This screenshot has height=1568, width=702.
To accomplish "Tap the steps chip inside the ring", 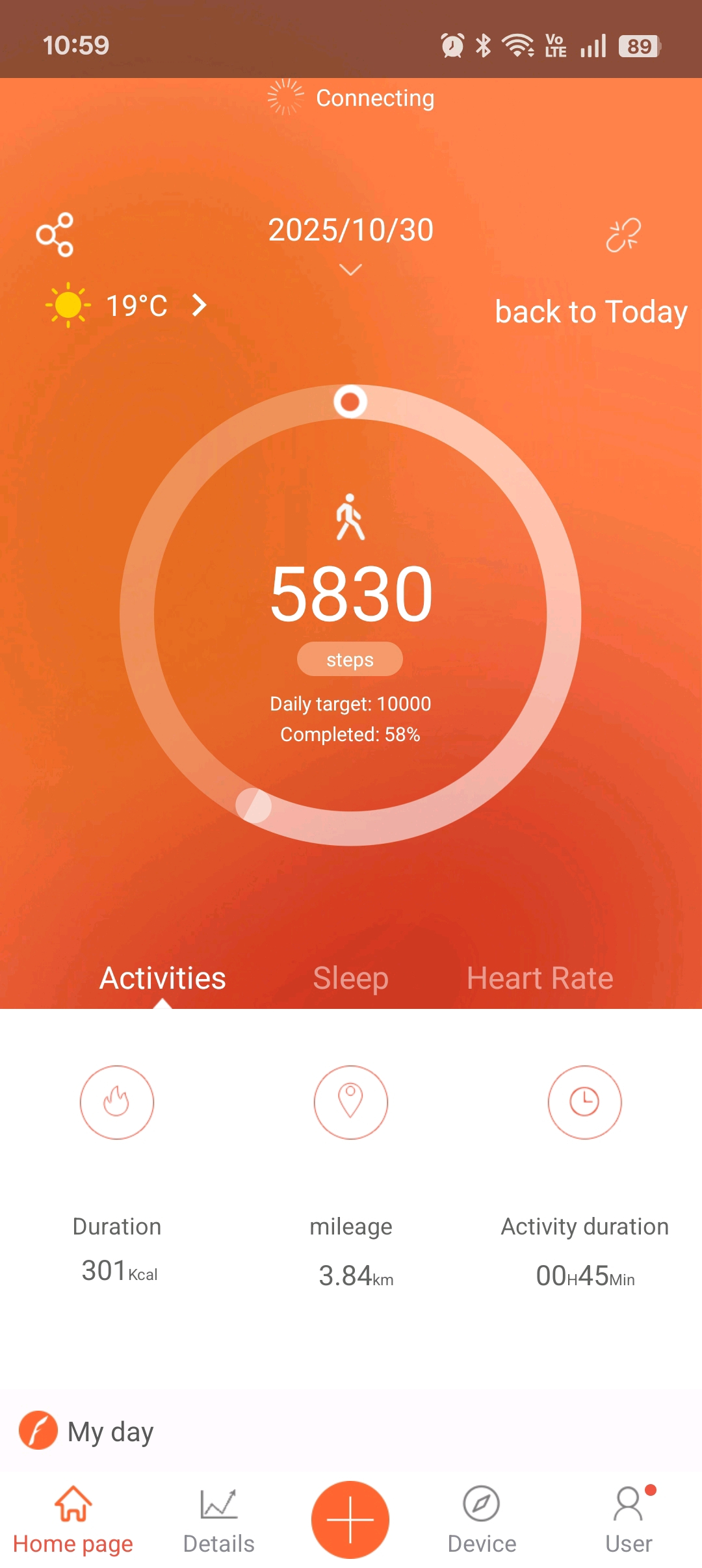I will click(350, 659).
